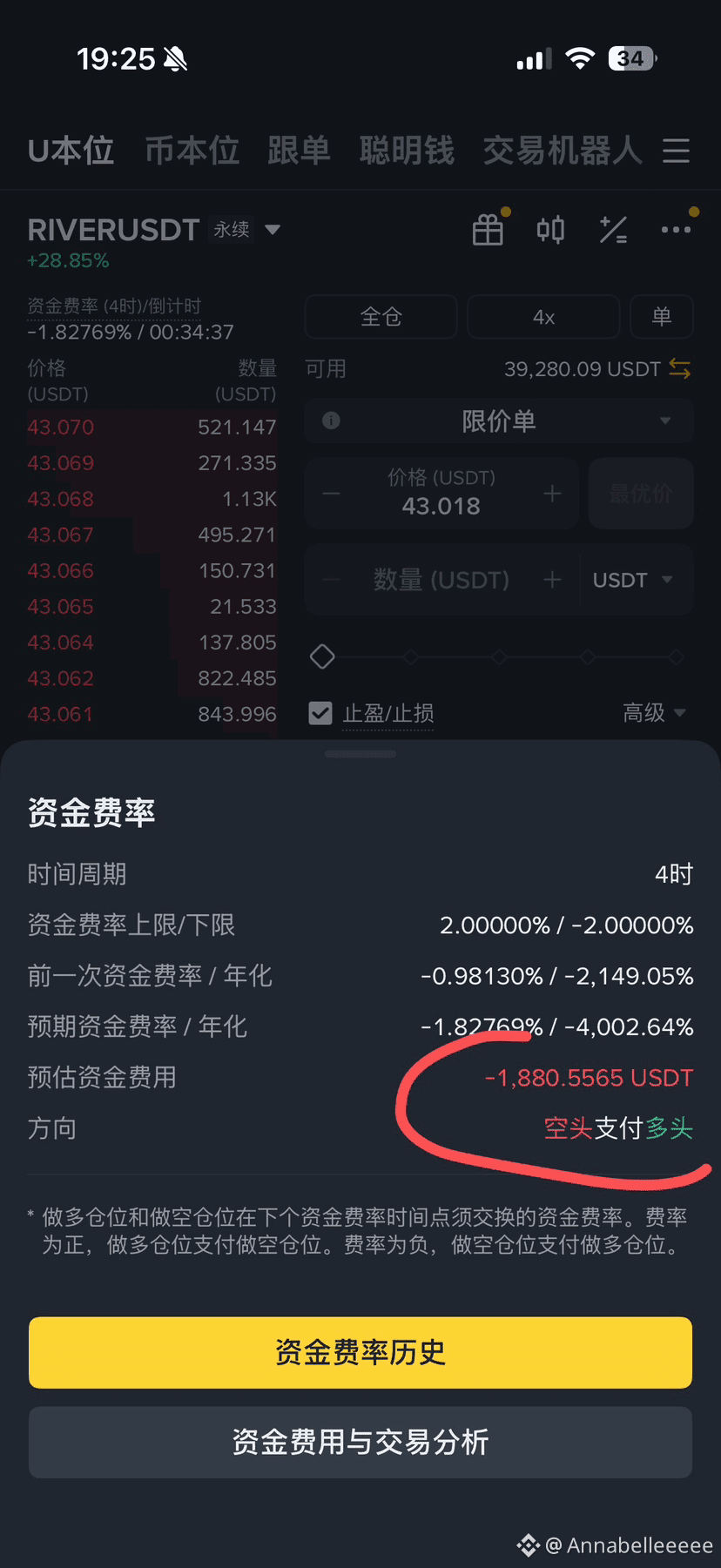
Task: Open 资金费用与交易分析
Action: 360,1442
